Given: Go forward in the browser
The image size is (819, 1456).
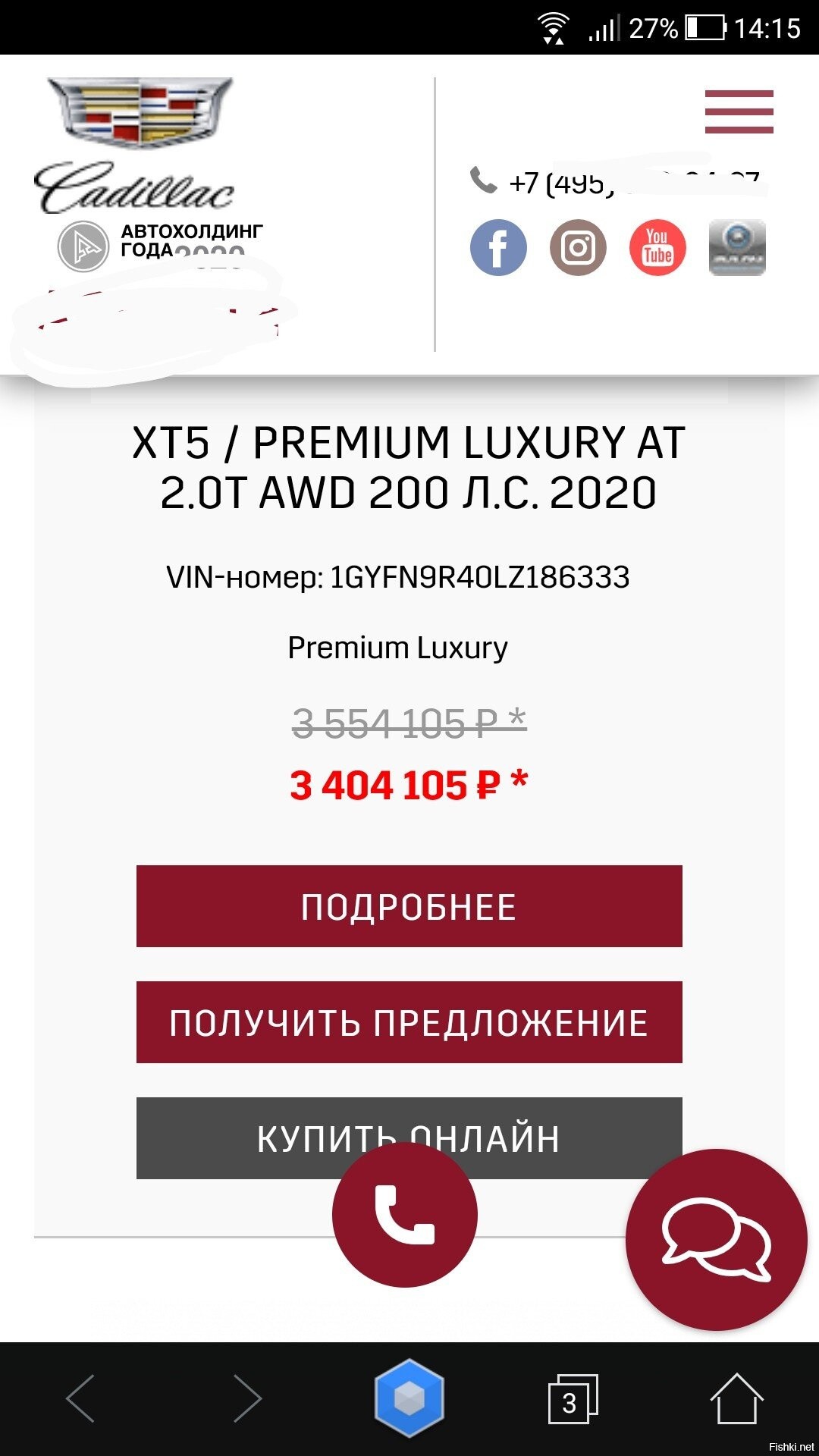Looking at the screenshot, I should 246,1399.
